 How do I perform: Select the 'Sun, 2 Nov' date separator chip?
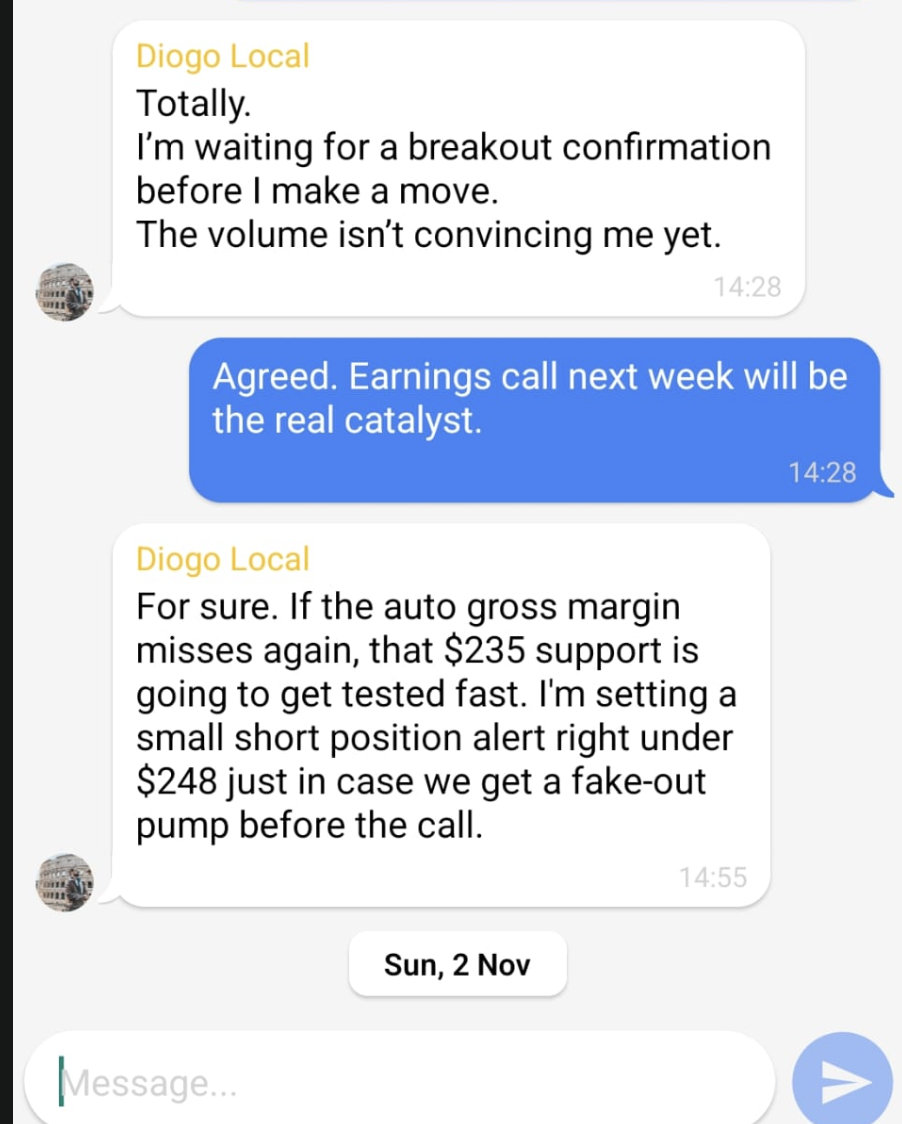coord(457,963)
